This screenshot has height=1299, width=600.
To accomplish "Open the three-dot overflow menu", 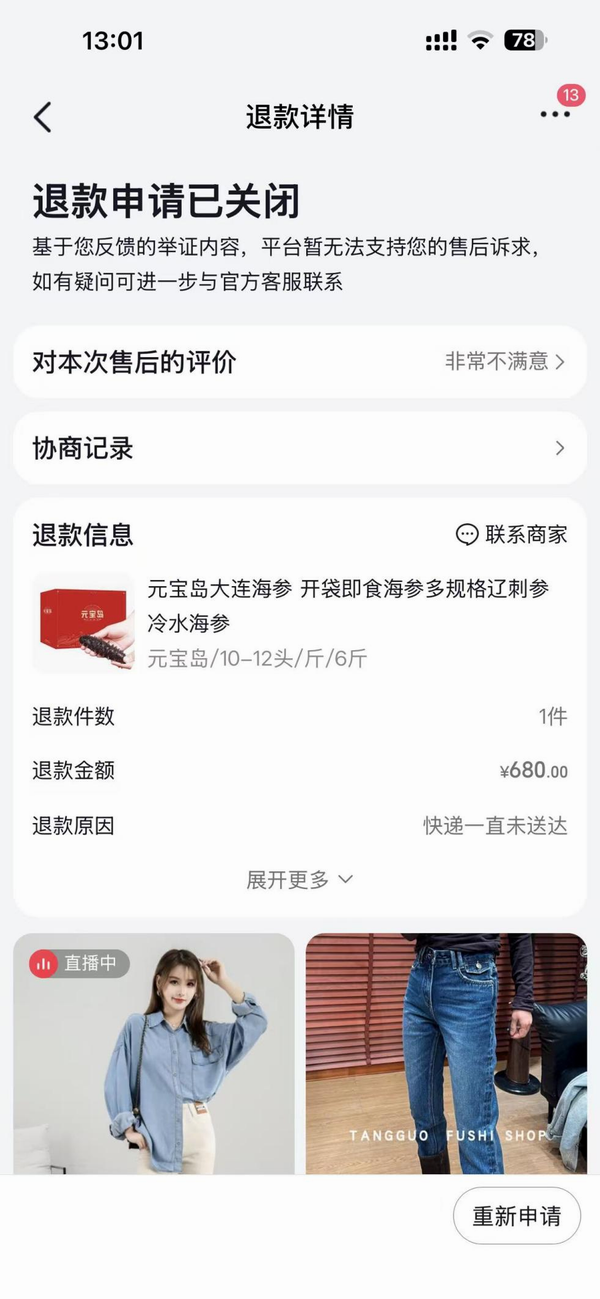I will tap(555, 115).
